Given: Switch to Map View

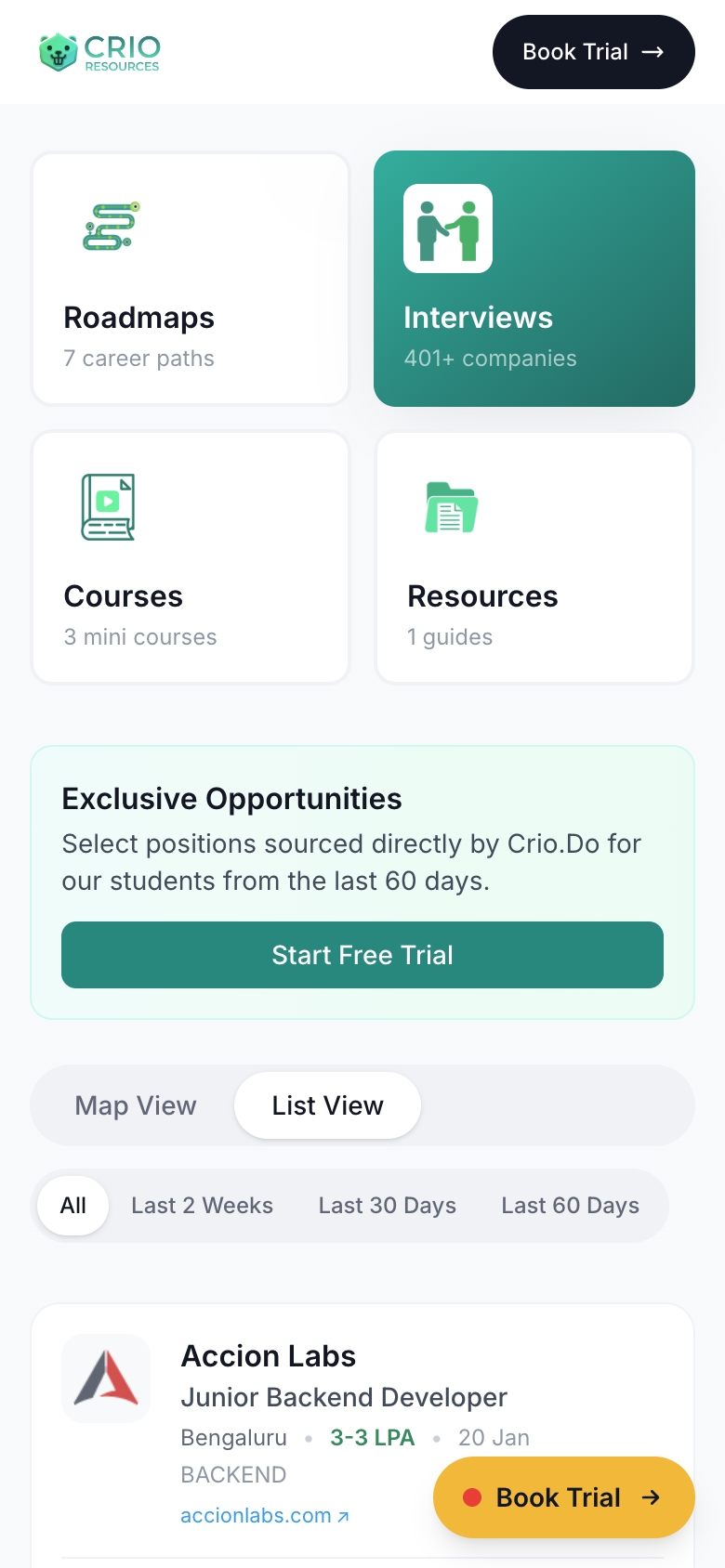Looking at the screenshot, I should click(x=136, y=1105).
